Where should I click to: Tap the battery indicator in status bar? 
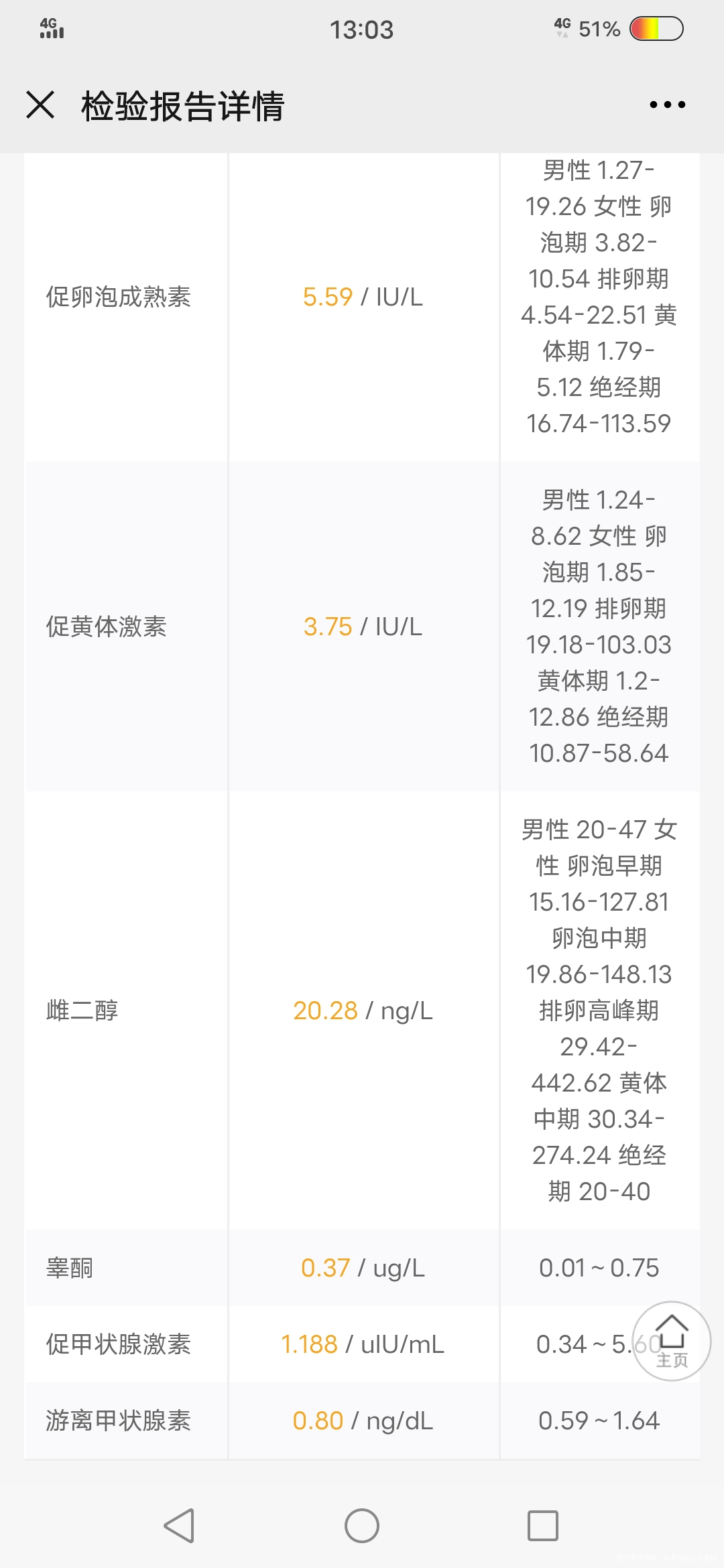tap(654, 28)
